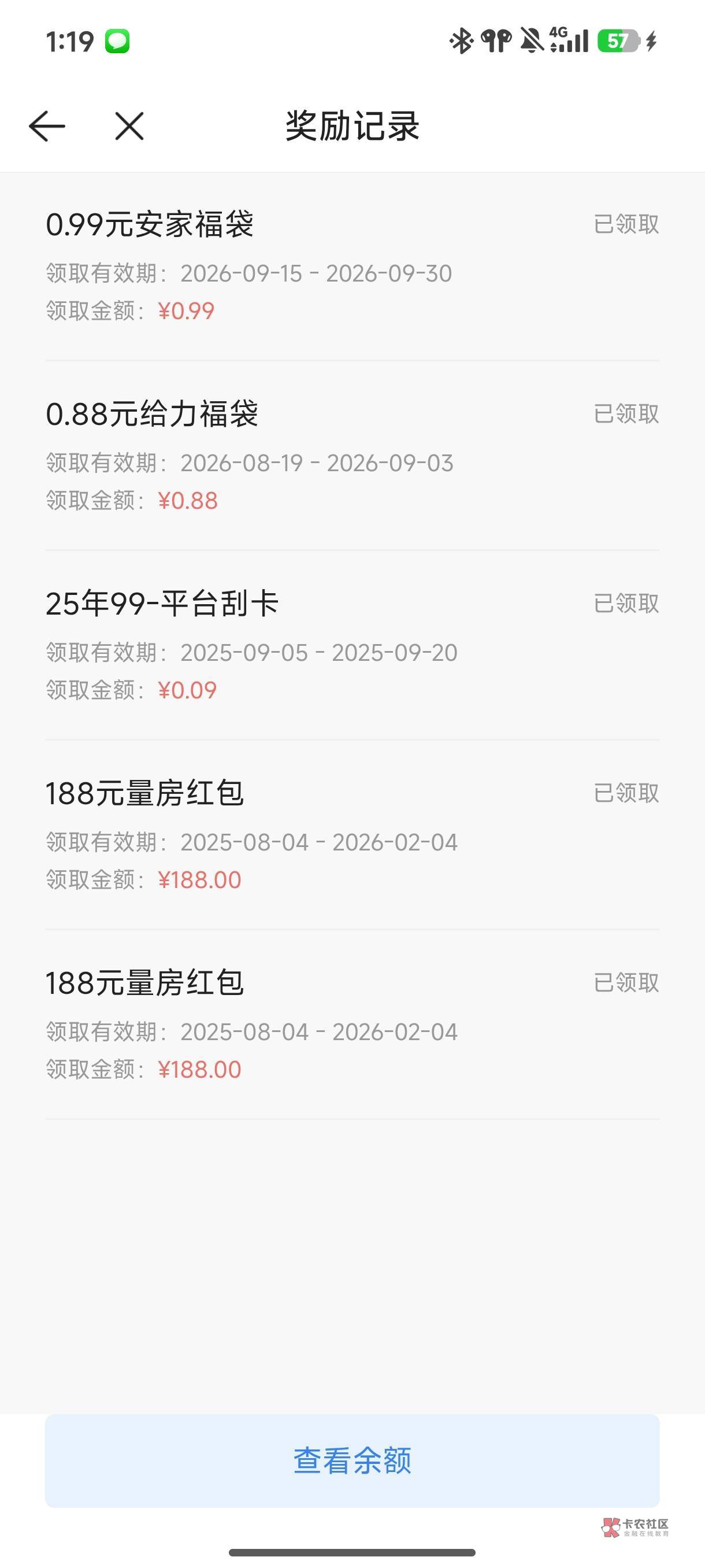Close the reward records page

tap(129, 127)
